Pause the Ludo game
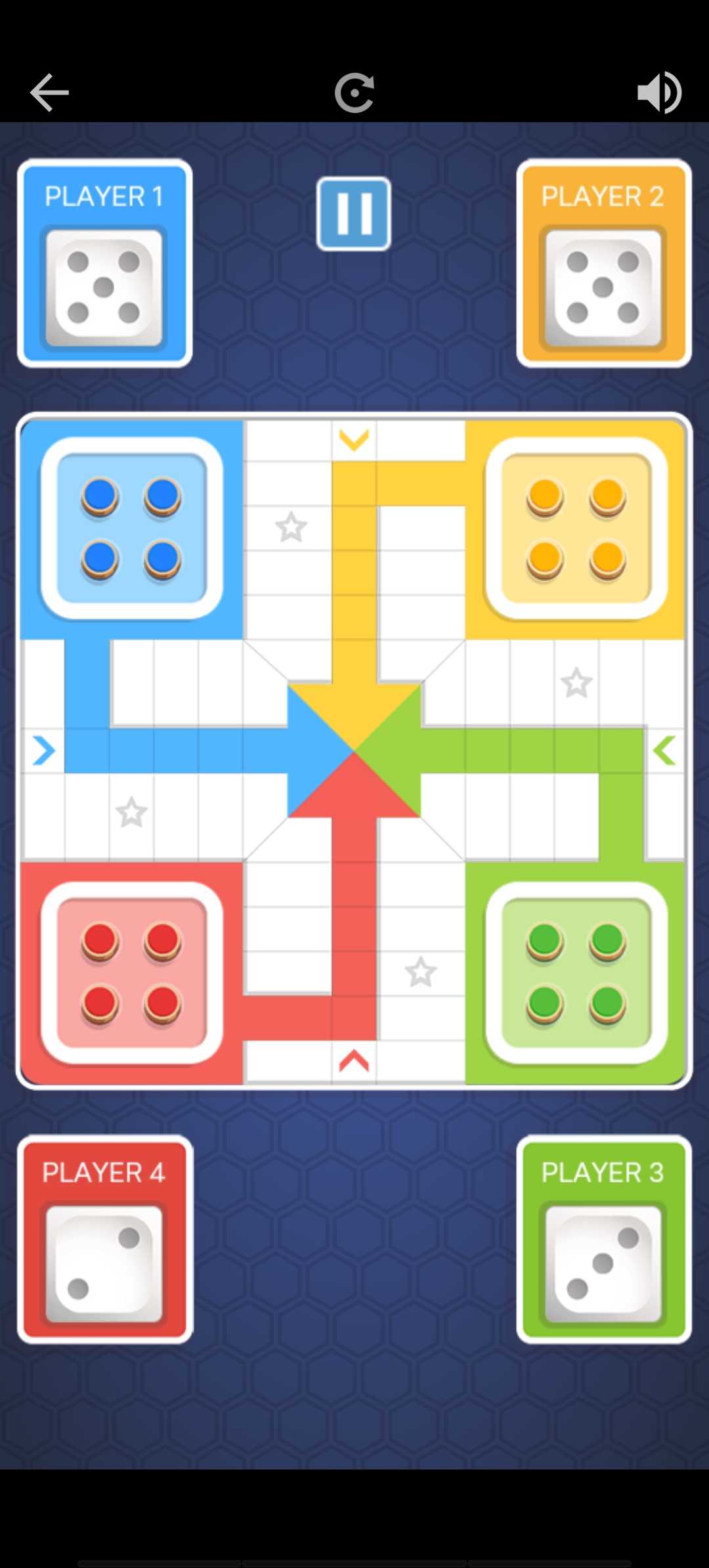The image size is (709, 1568). pyautogui.click(x=354, y=213)
